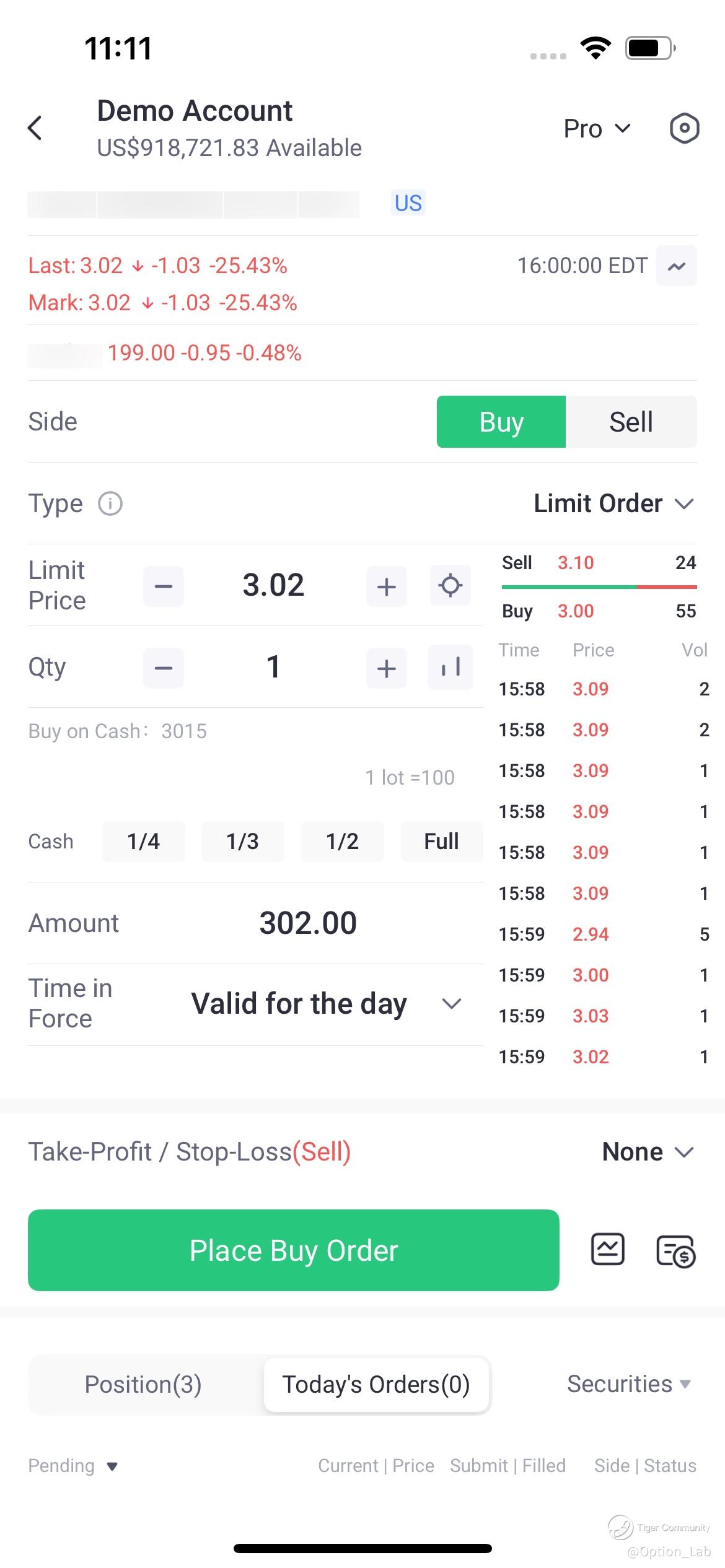The width and height of the screenshot is (725, 1568).
Task: Place Buy Order
Action: [x=294, y=1250]
